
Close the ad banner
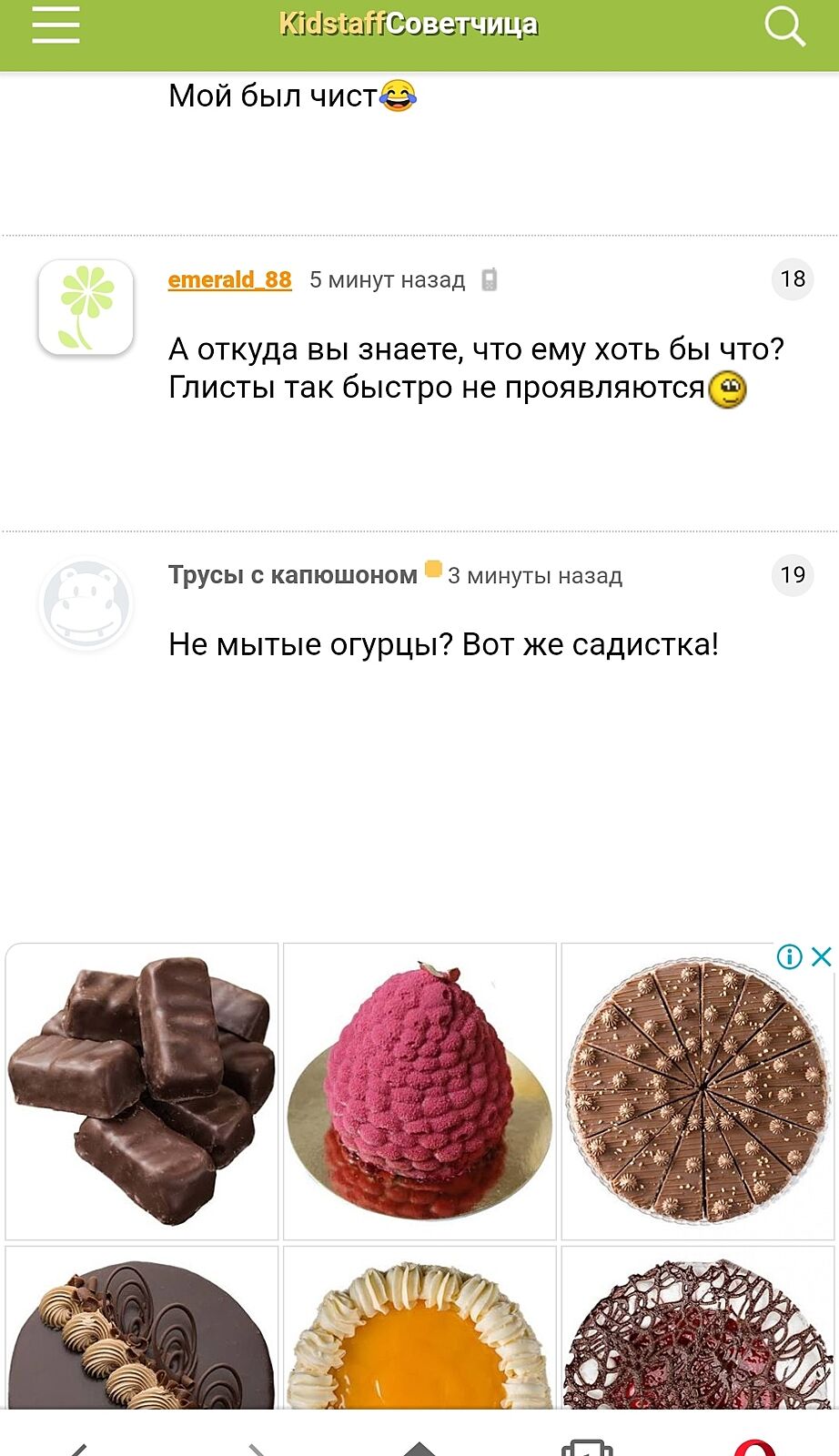tap(821, 956)
